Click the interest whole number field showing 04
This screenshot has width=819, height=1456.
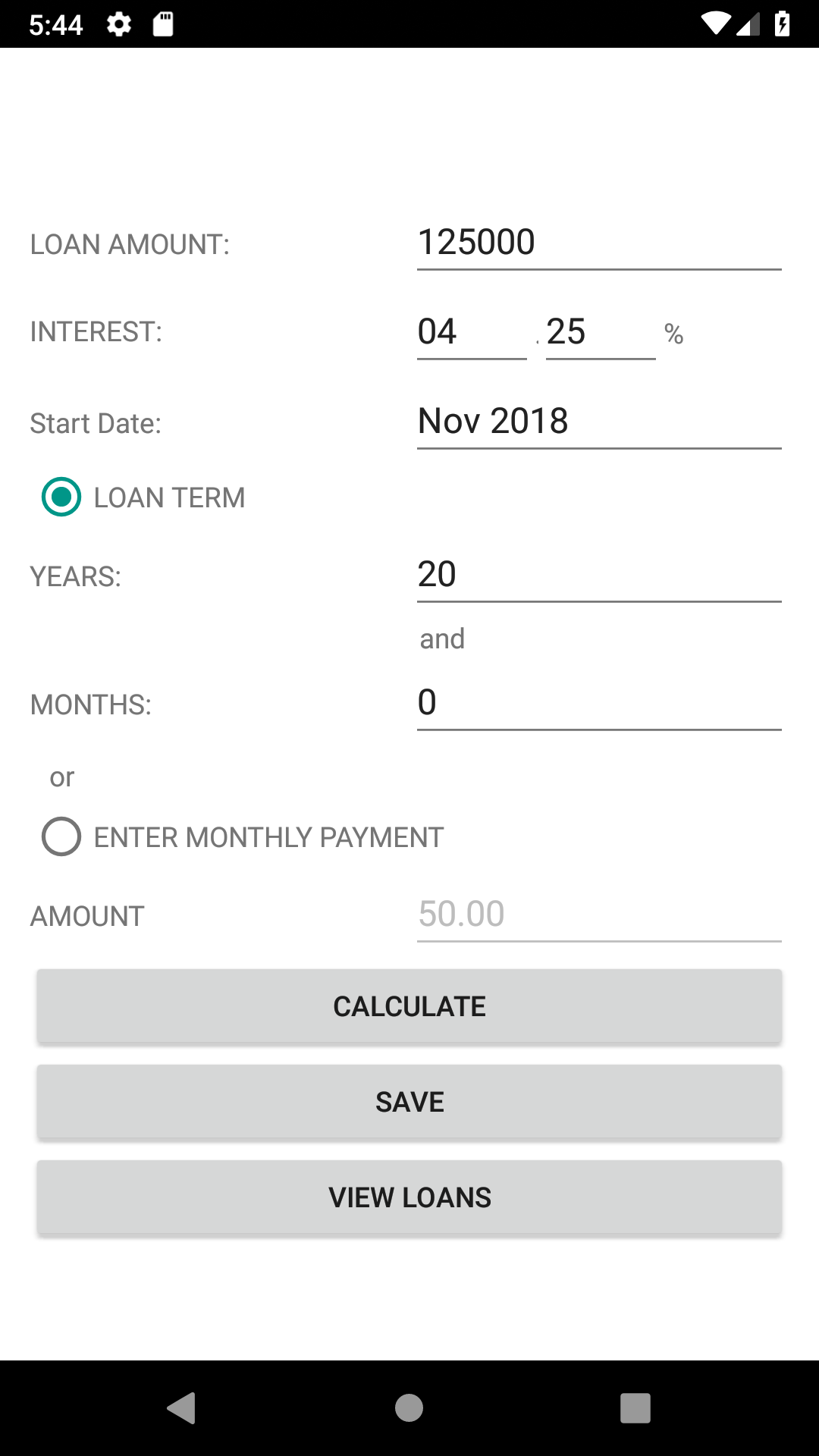tap(471, 331)
